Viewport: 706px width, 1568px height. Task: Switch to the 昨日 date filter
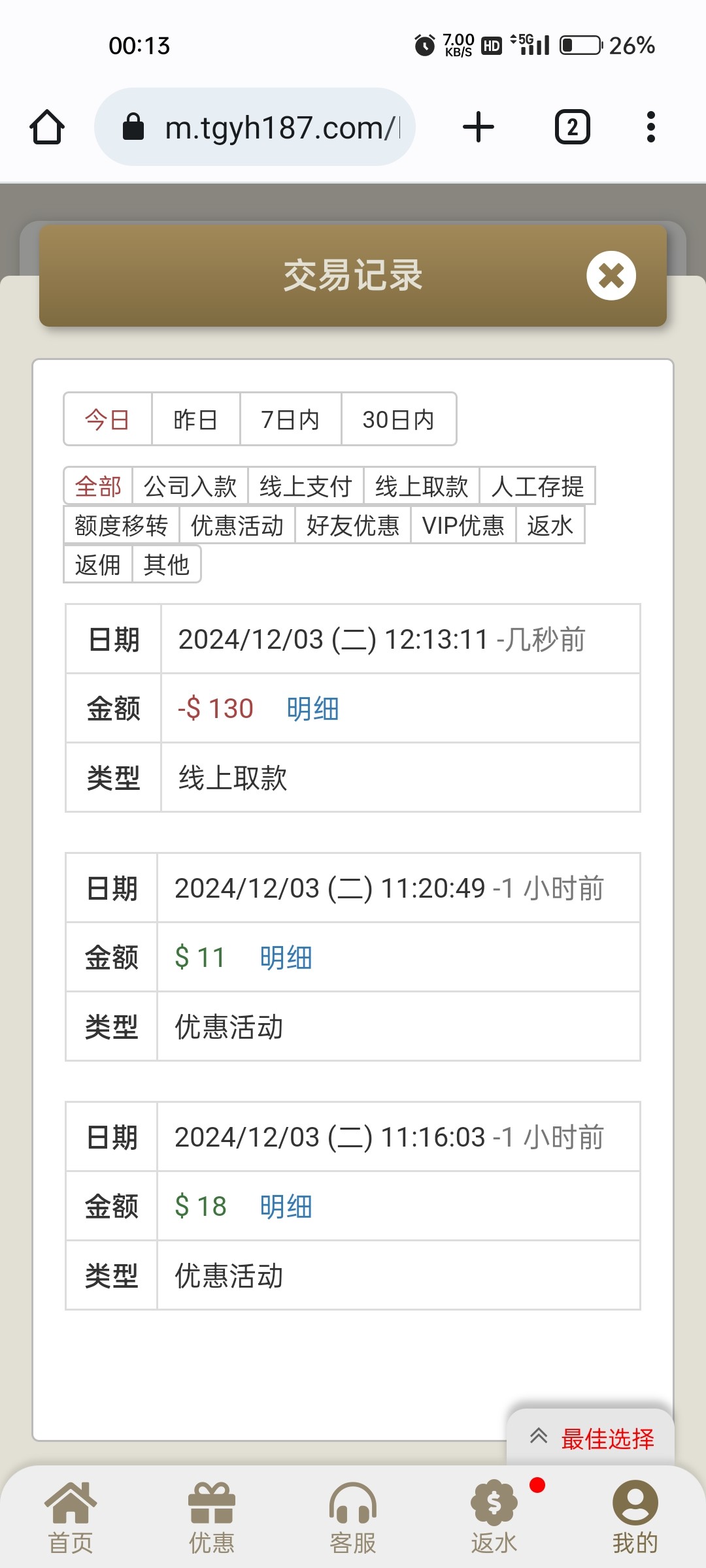point(195,419)
